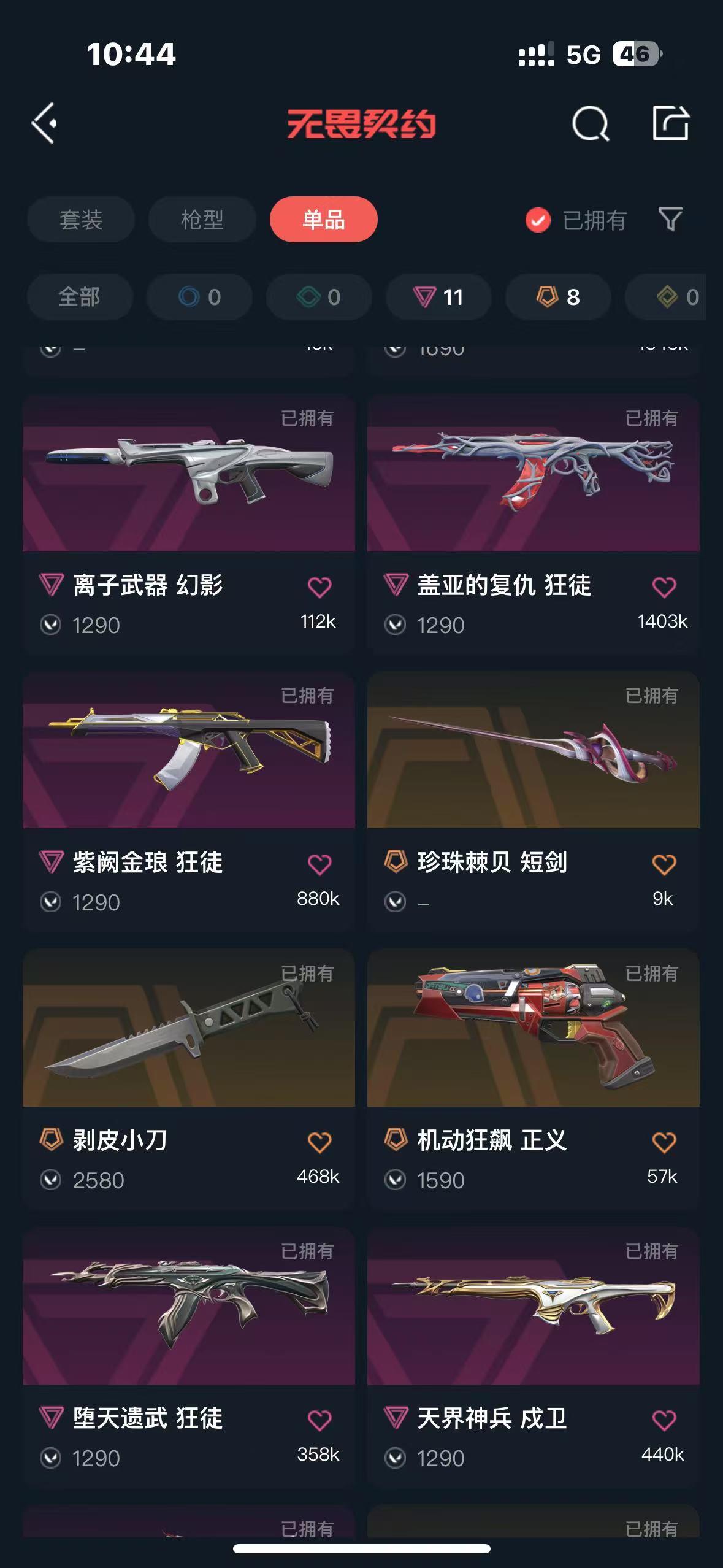Screen dimensions: 723x1568
Task: Select the 全部 rarity chip
Action: click(79, 298)
